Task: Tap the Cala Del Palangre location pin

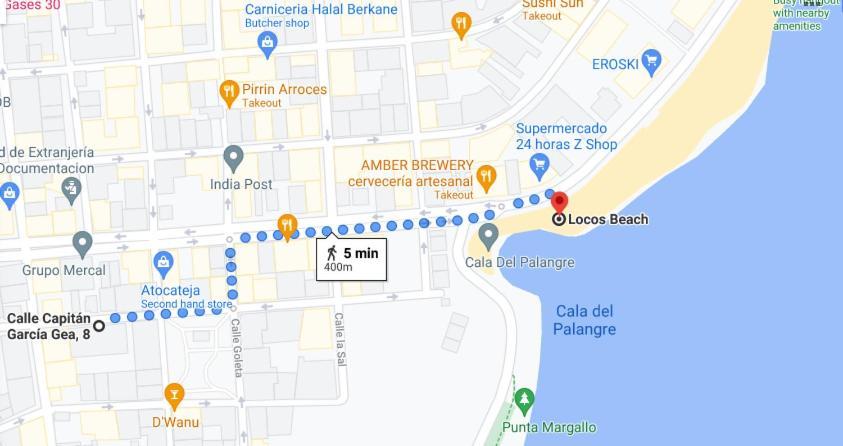Action: point(488,236)
